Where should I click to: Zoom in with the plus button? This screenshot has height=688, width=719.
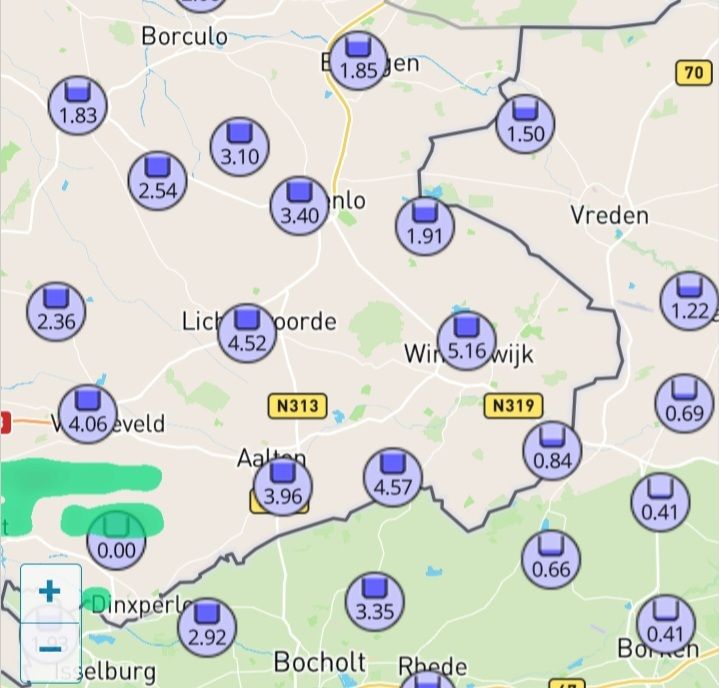pyautogui.click(x=50, y=590)
